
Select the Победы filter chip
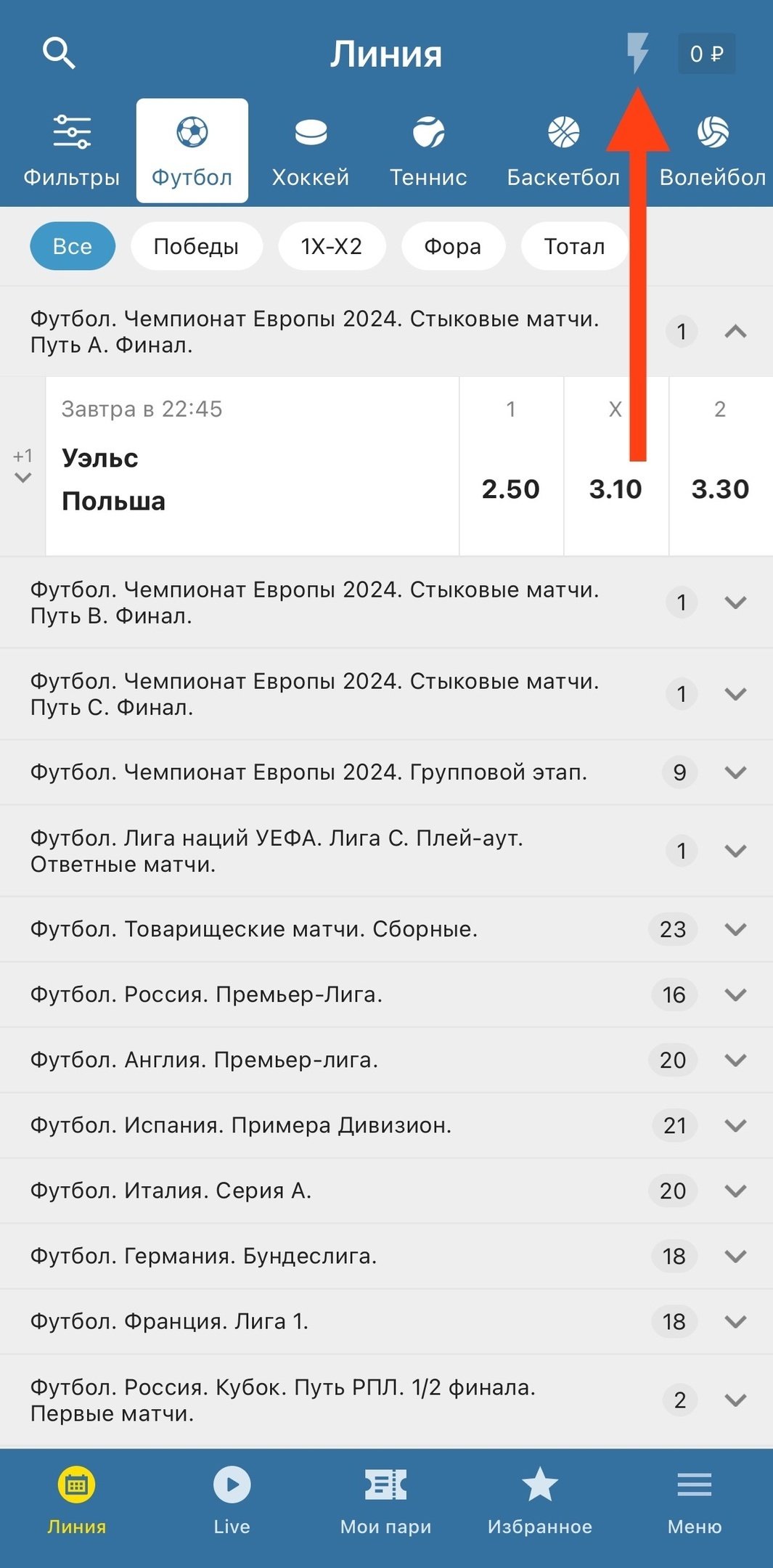tap(196, 246)
